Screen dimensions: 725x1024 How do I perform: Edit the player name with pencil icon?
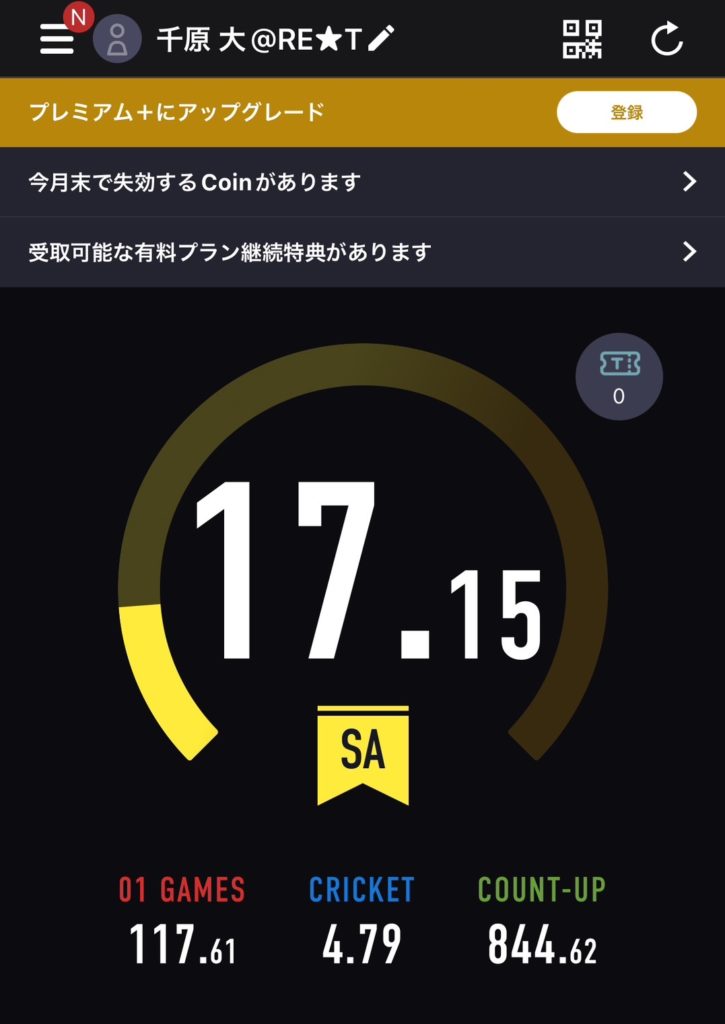(382, 39)
